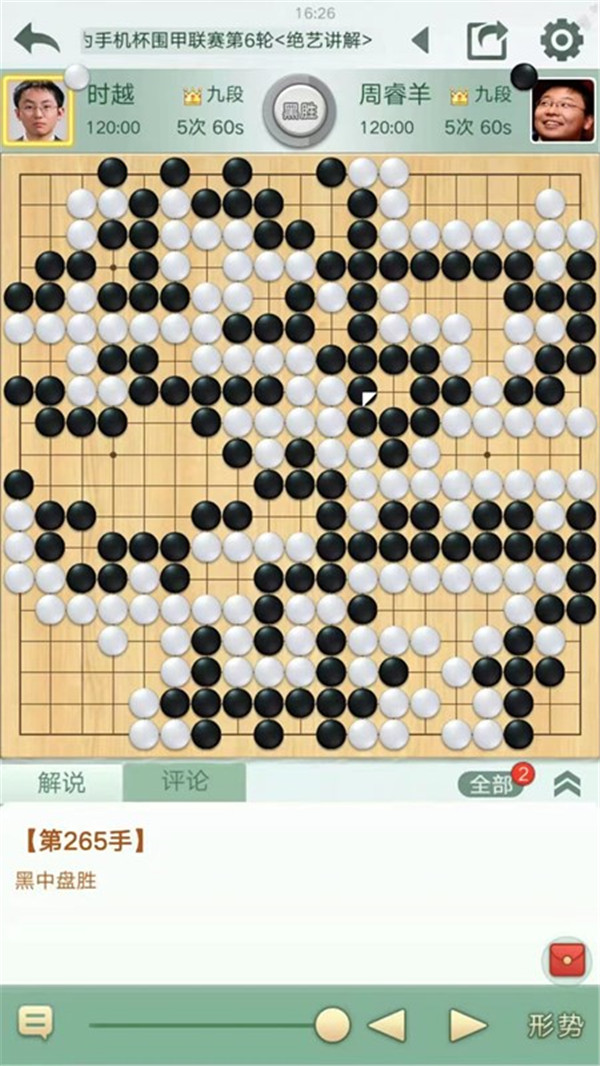
Task: Show the 形势 position analysis
Action: tap(555, 1025)
